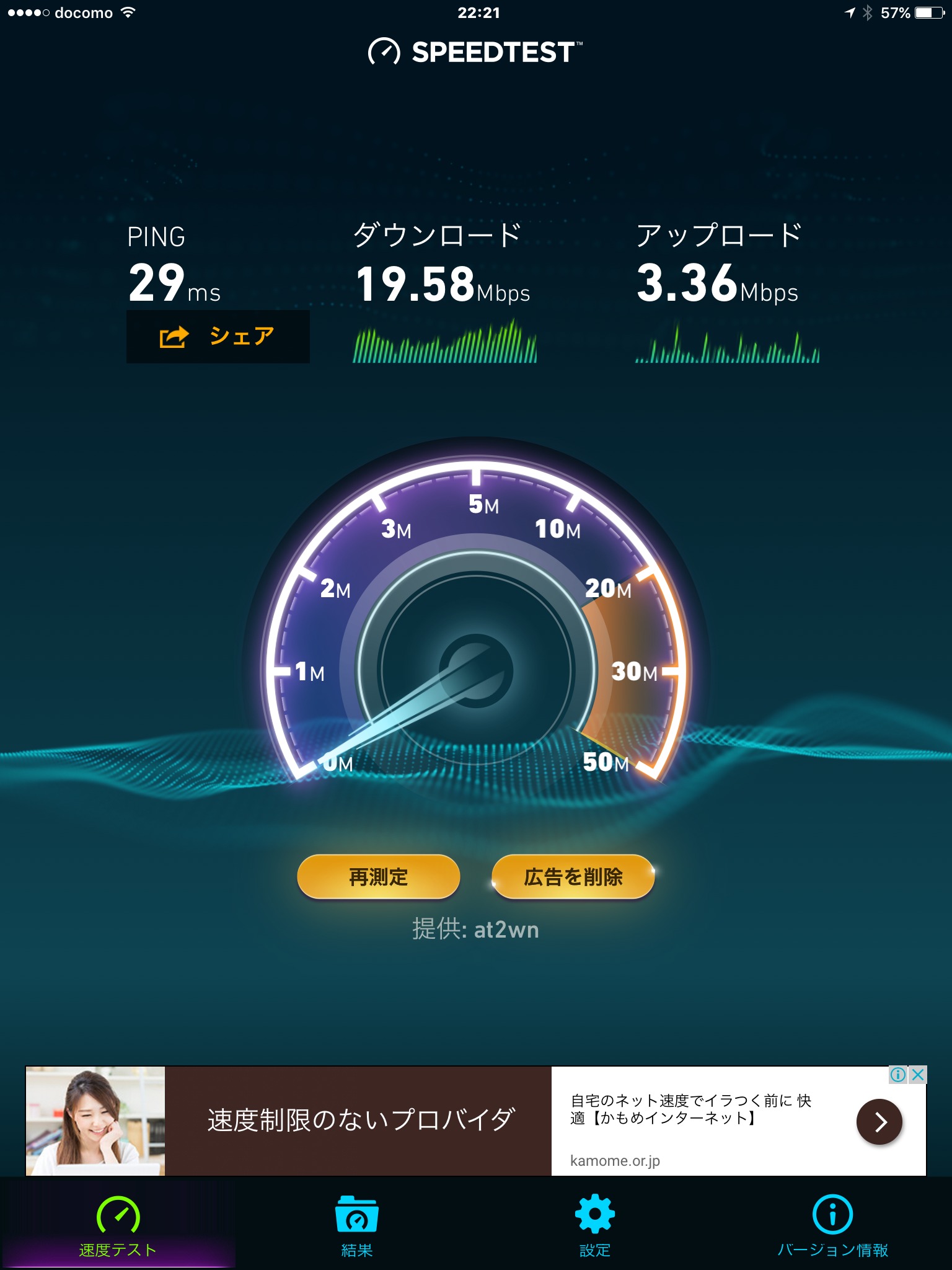Open the ad info icon
Screen dimensions: 952x1270
pyautogui.click(x=897, y=1075)
